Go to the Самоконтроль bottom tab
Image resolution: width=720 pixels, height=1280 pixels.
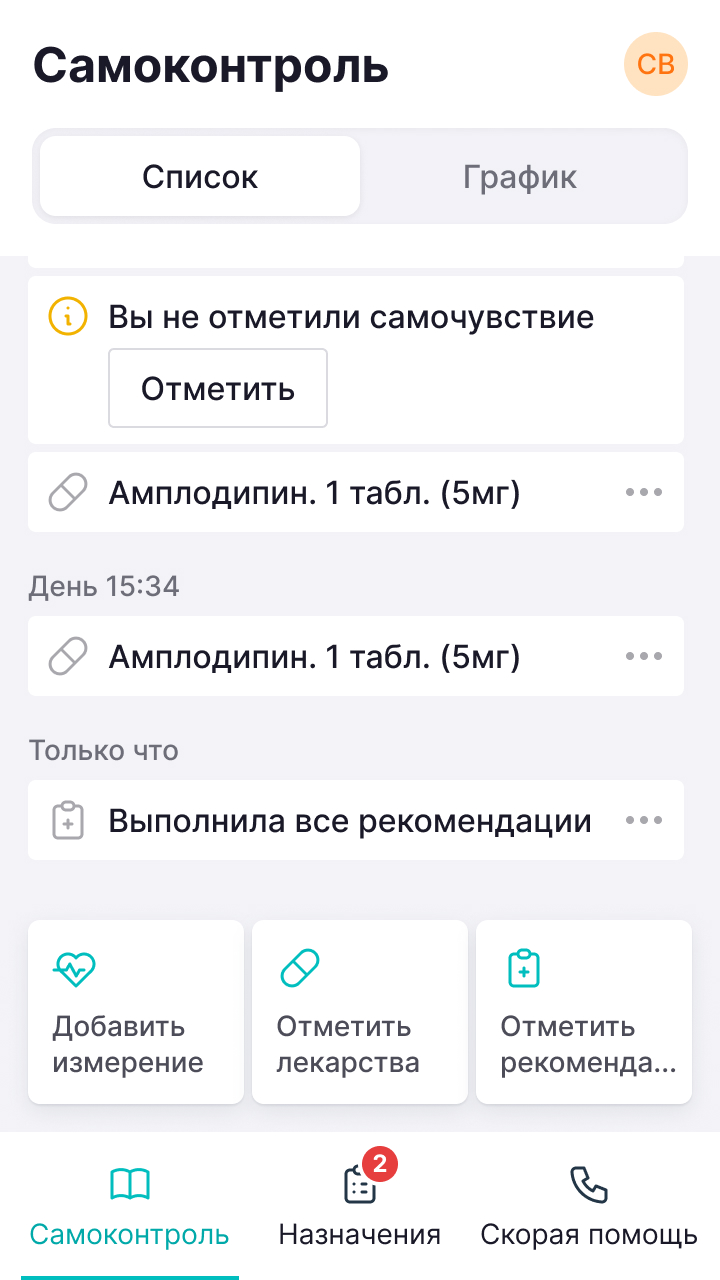coord(130,1207)
